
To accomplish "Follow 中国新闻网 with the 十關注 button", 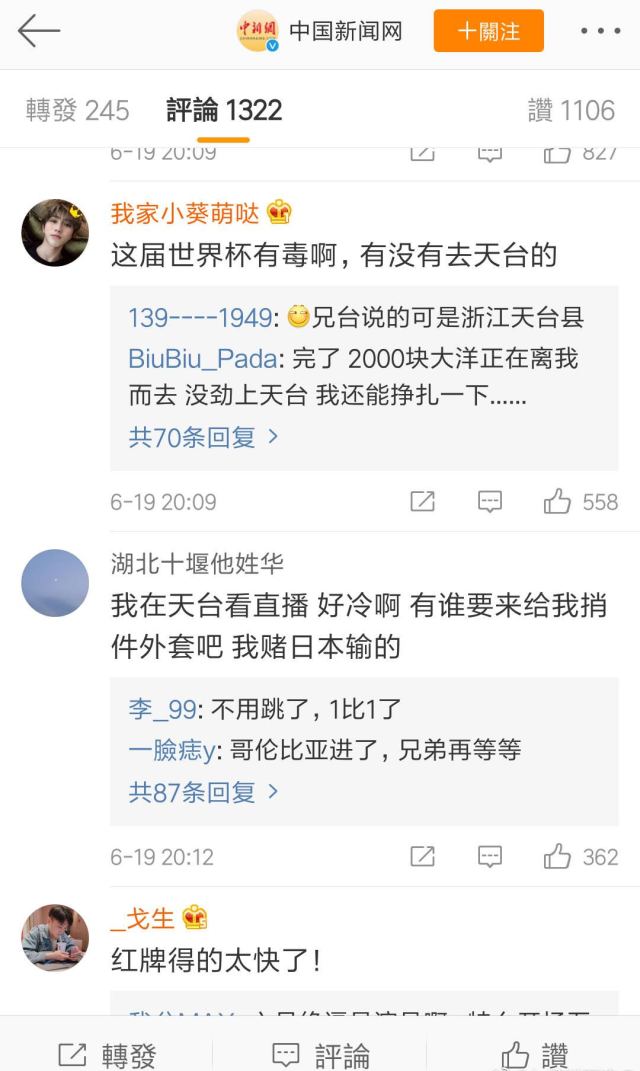I will [488, 31].
